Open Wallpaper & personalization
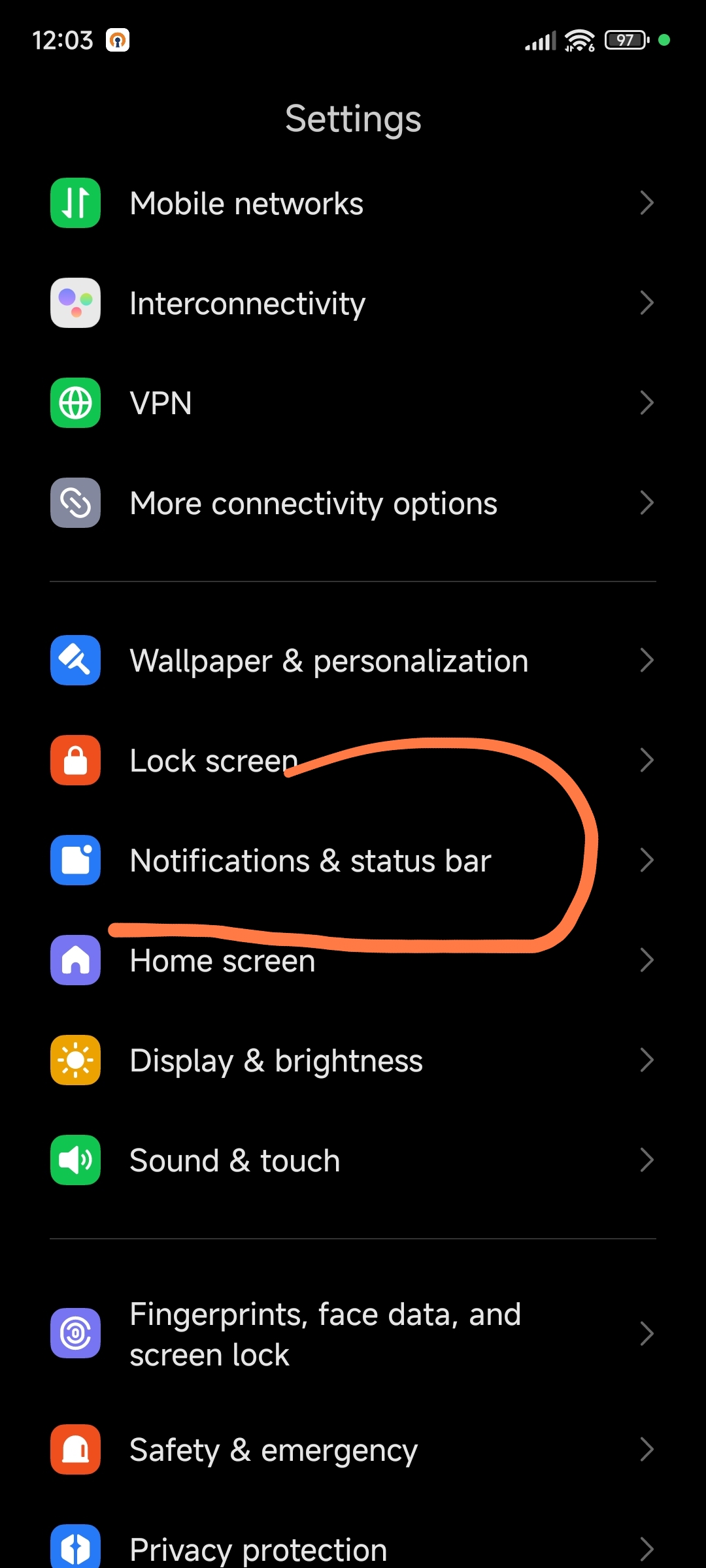The width and height of the screenshot is (706, 1568). point(353,661)
